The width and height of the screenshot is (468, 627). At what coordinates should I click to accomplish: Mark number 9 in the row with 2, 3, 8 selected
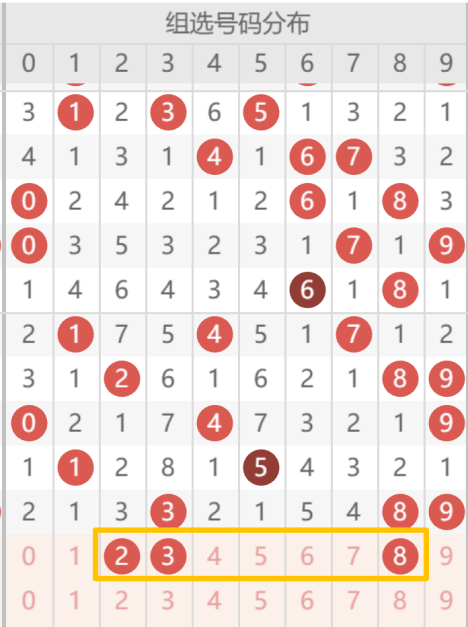(x=446, y=556)
